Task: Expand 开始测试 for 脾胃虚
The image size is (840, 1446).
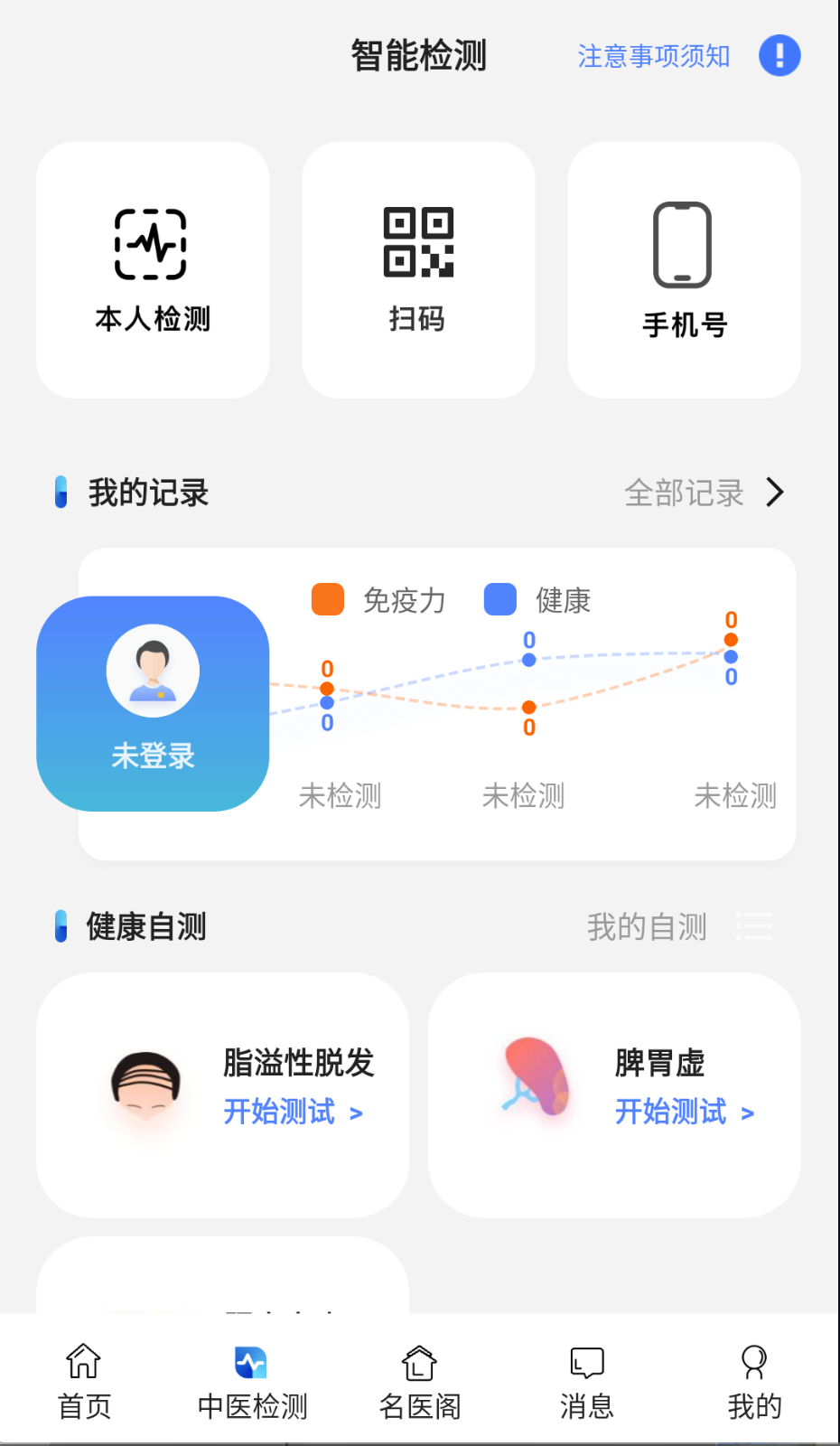Action: pos(684,1113)
